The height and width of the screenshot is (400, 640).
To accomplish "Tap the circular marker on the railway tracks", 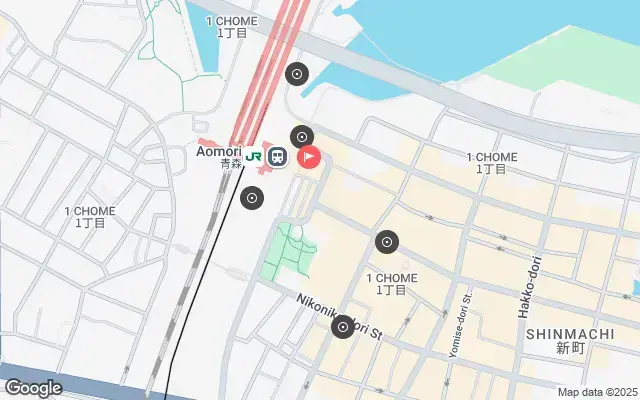I will (252, 197).
